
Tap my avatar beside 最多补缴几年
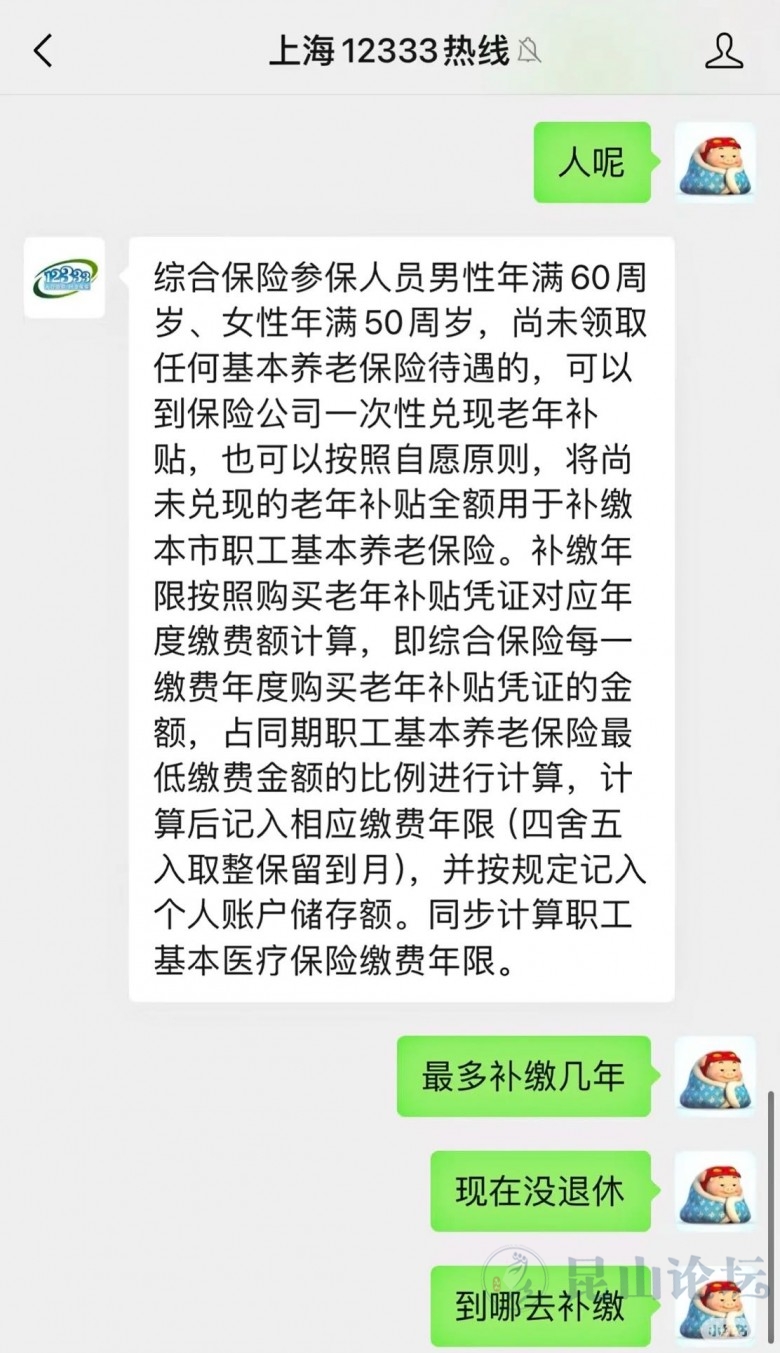(715, 1076)
